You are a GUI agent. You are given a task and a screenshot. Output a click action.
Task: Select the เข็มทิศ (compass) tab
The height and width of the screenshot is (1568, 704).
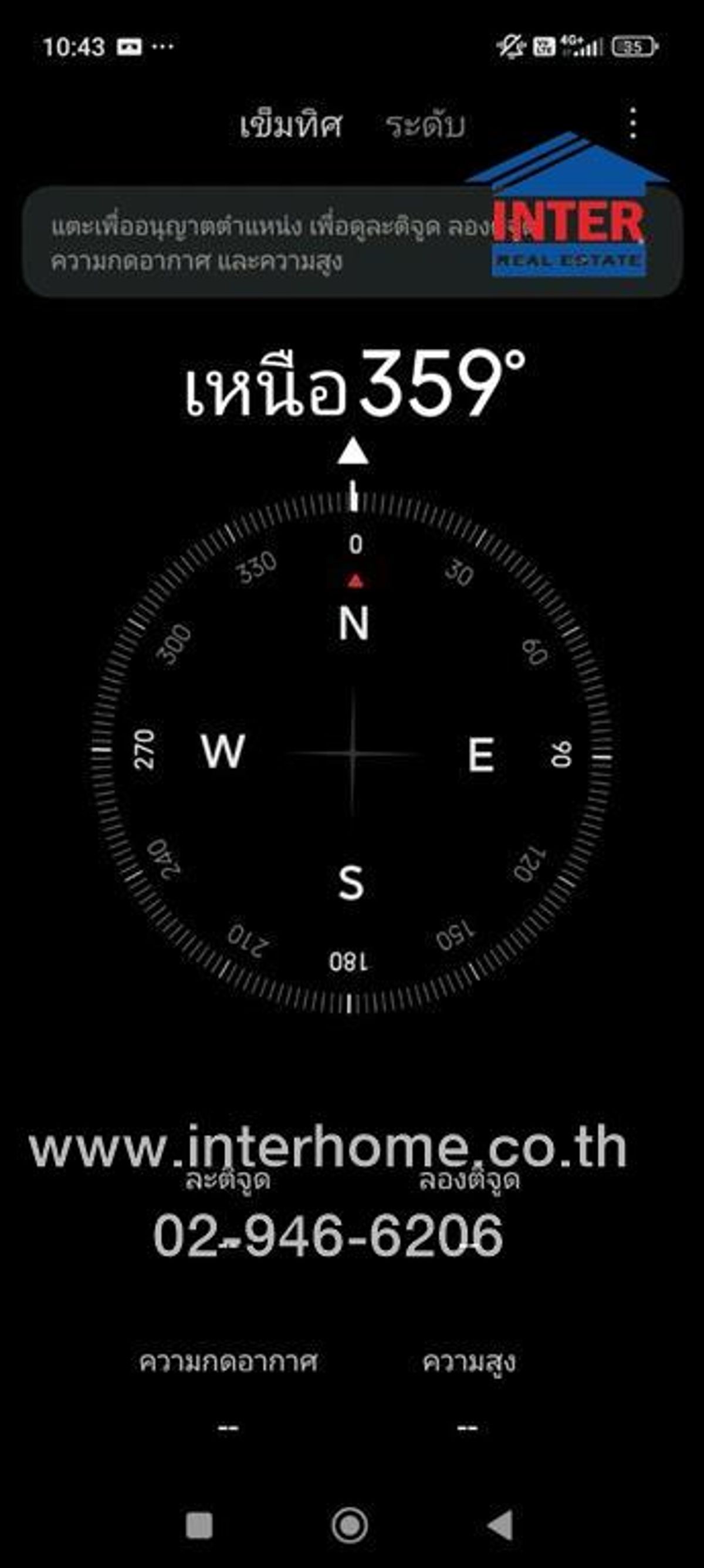(291, 124)
